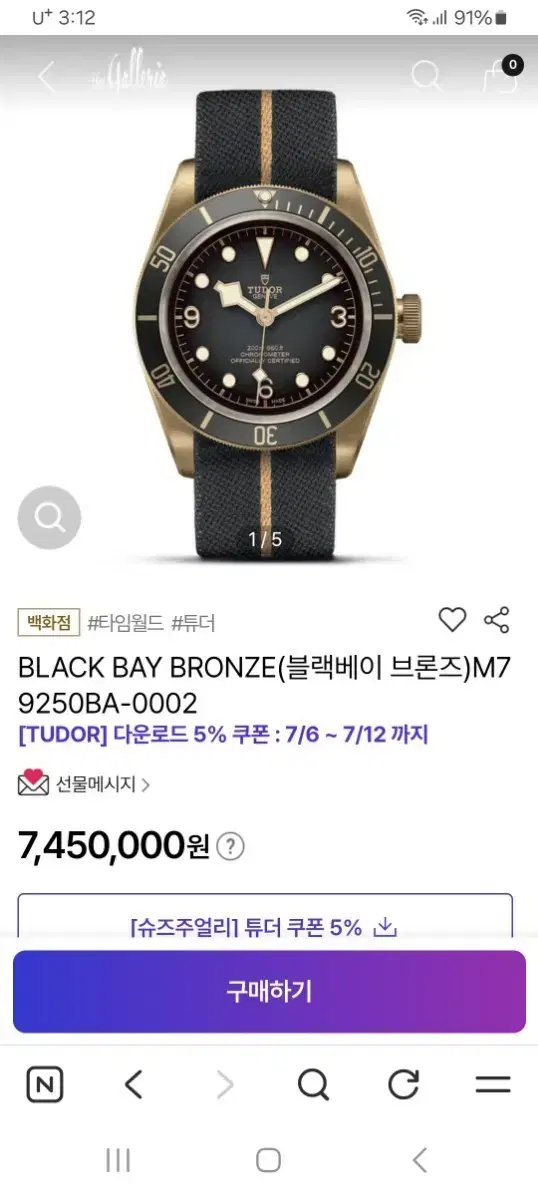Viewport: 538px width, 1200px height.
Task: Navigate back in the browser toolbar
Action: pyautogui.click(x=134, y=1084)
